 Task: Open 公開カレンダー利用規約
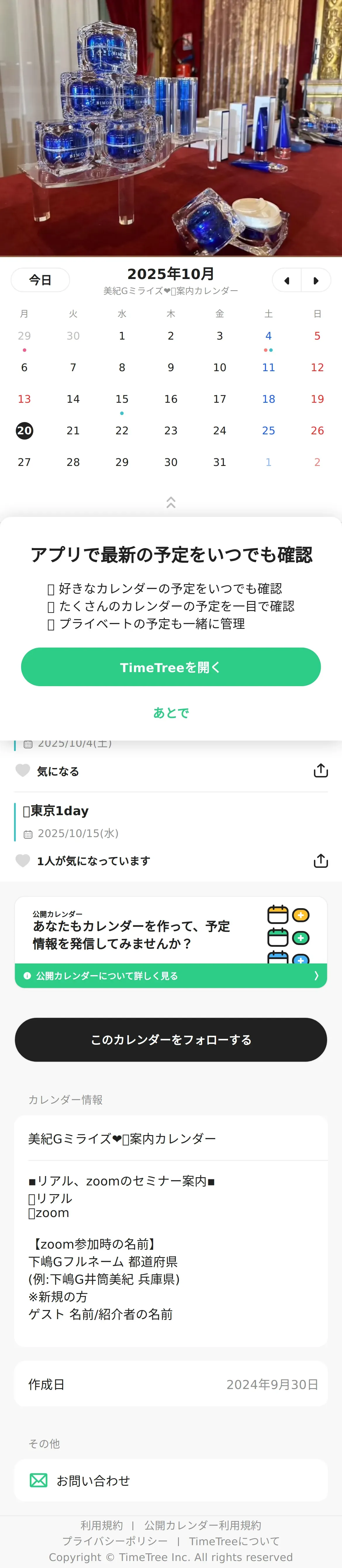203,1525
